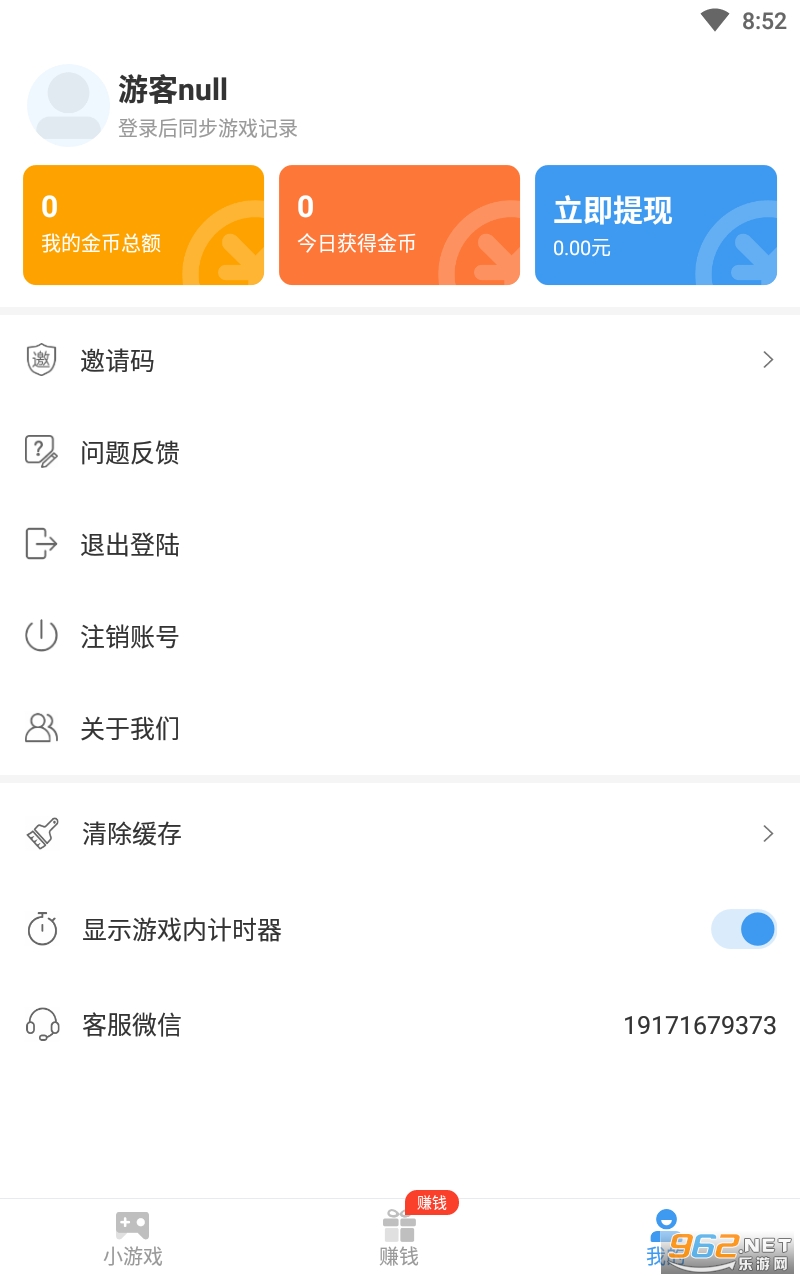Open the 我的 profile tab
This screenshot has width=800, height=1280.
pyautogui.click(x=664, y=1236)
